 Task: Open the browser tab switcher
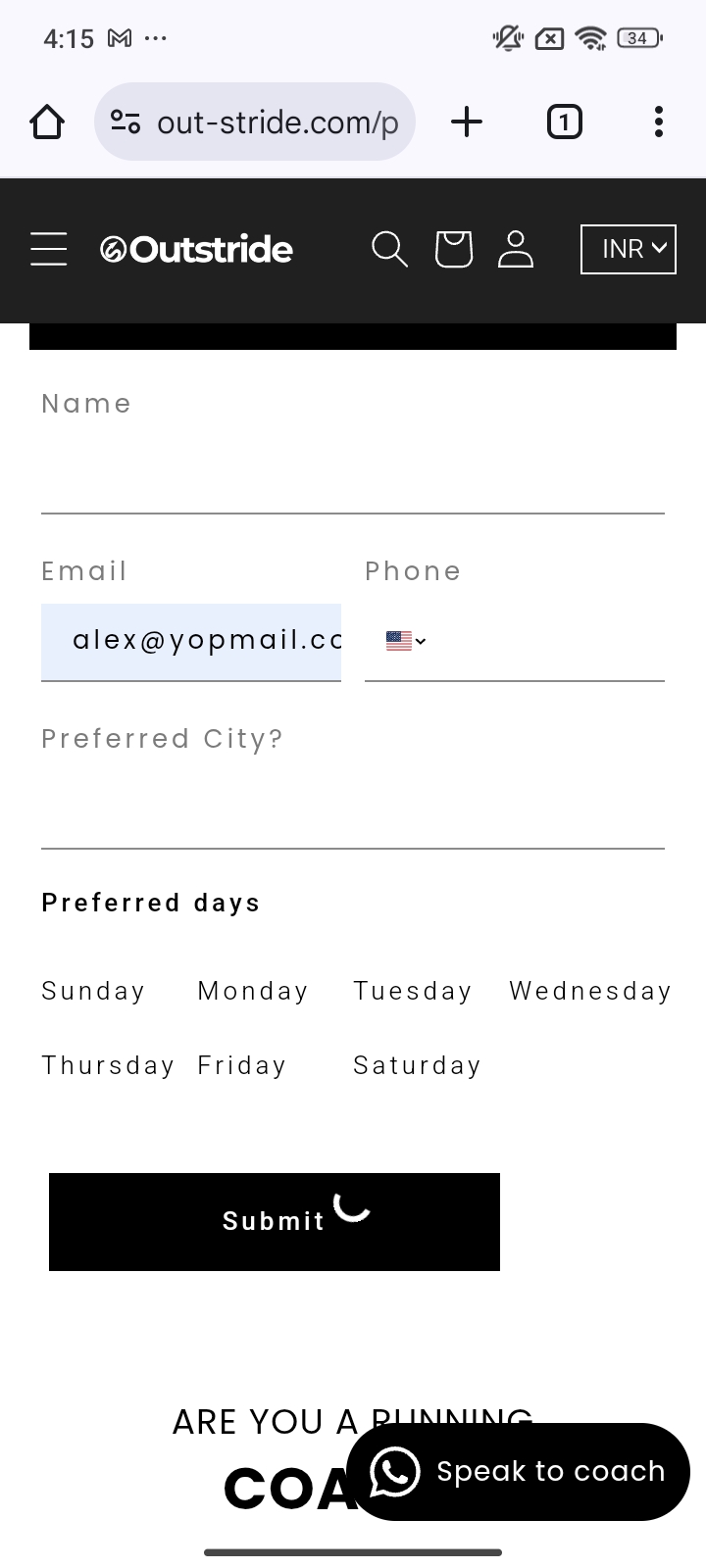click(564, 122)
